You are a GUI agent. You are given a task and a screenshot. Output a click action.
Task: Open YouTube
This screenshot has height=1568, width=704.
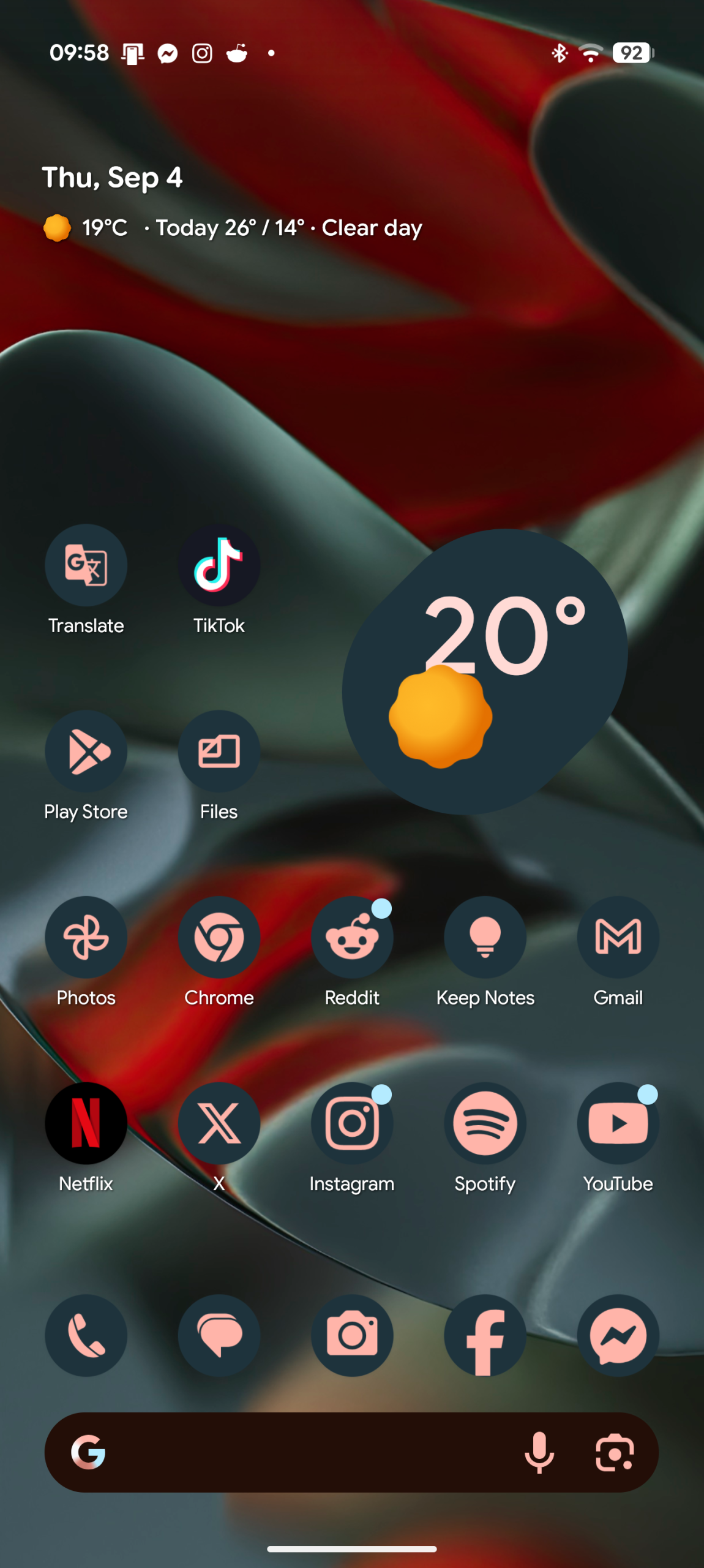618,1123
